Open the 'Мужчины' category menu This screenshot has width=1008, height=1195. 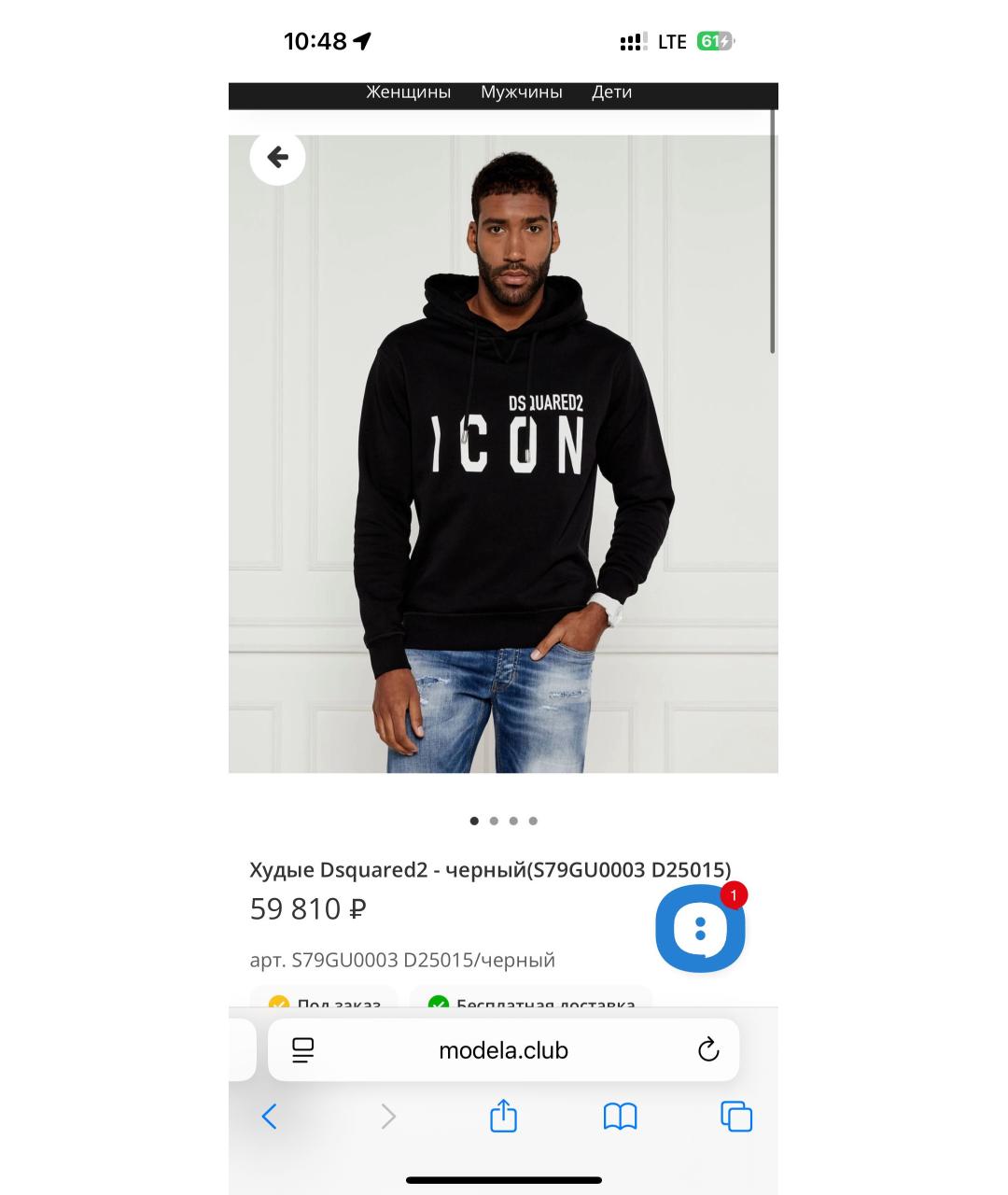point(522,91)
